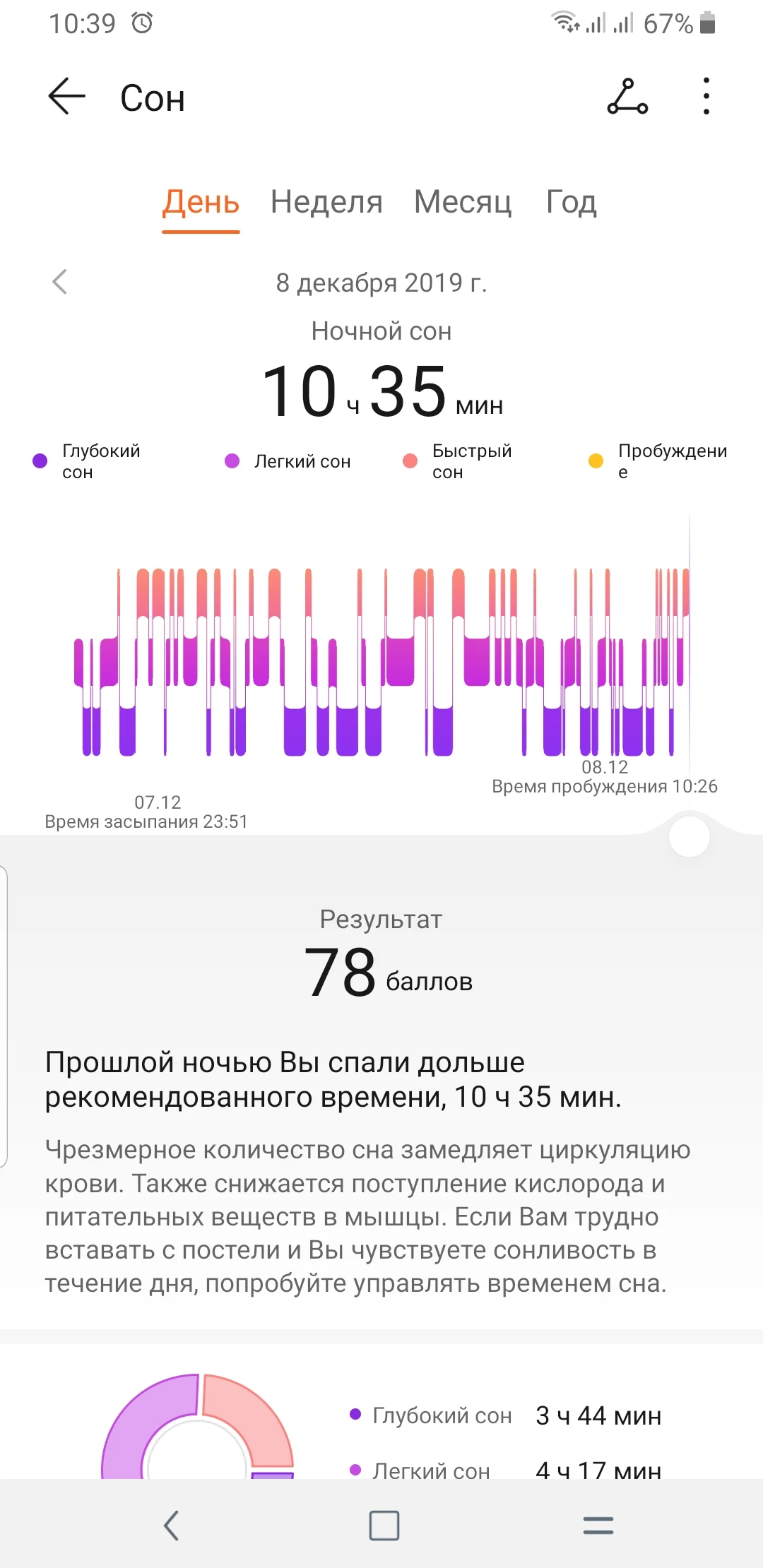Tap the previous day chevron arrow
This screenshot has width=763, height=1568.
(x=60, y=283)
